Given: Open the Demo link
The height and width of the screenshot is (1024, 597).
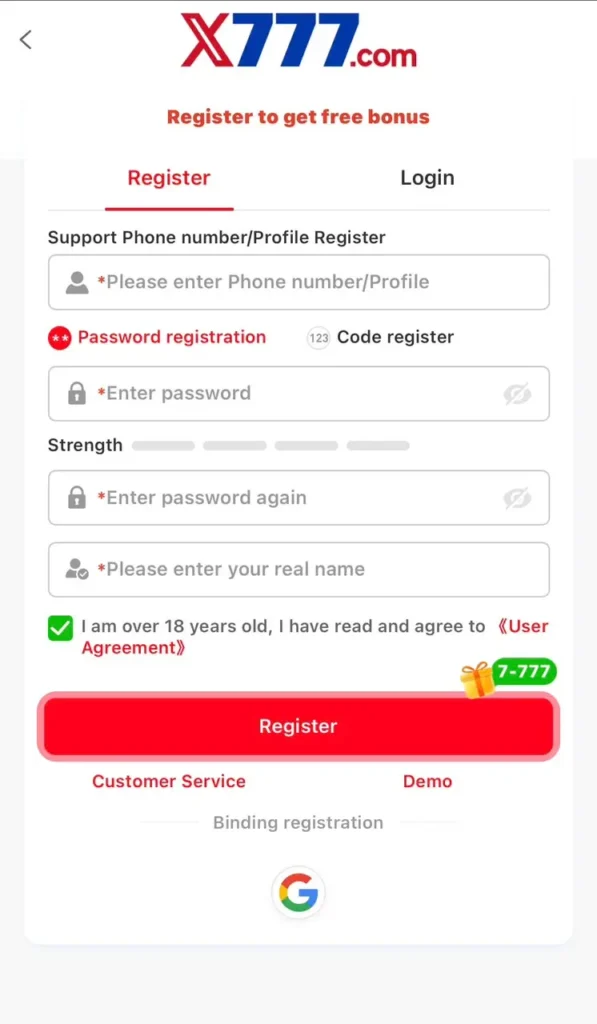Looking at the screenshot, I should click(x=427, y=781).
